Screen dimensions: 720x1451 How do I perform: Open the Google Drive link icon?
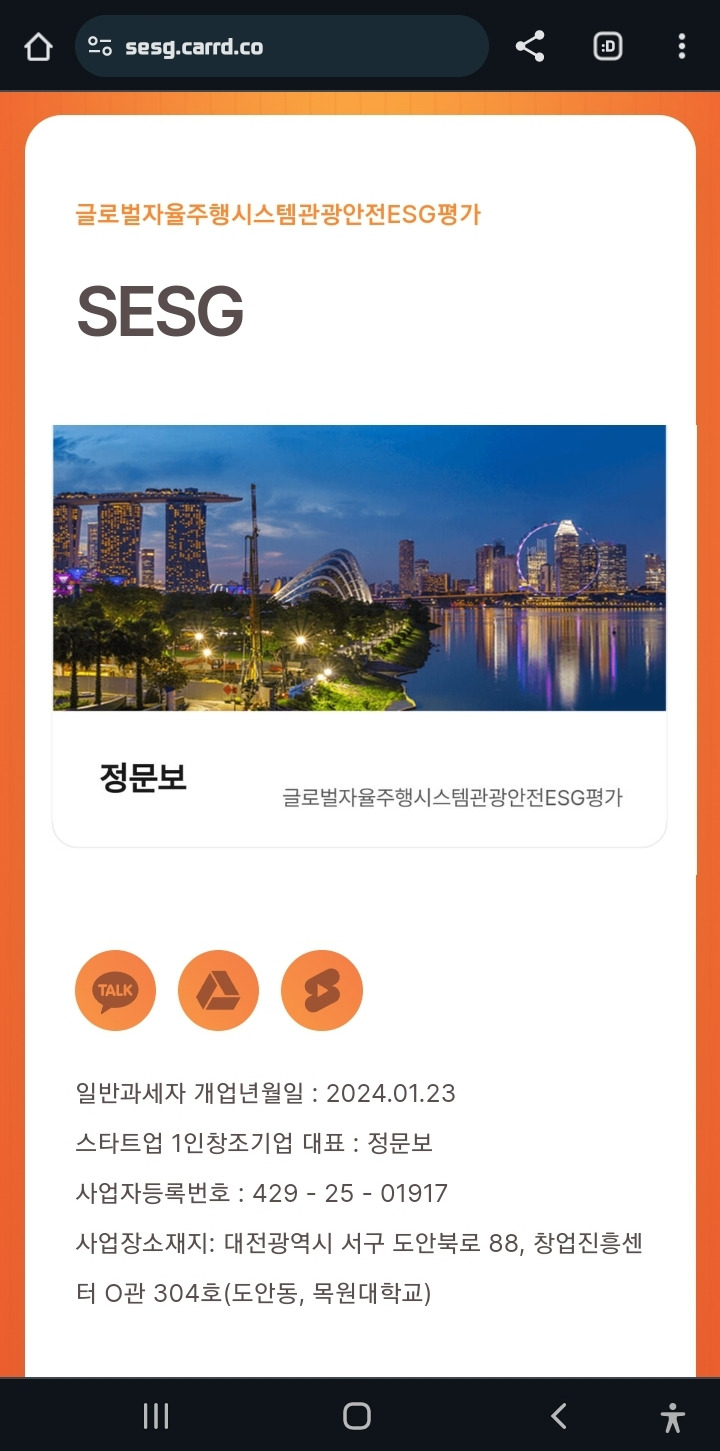pos(218,990)
